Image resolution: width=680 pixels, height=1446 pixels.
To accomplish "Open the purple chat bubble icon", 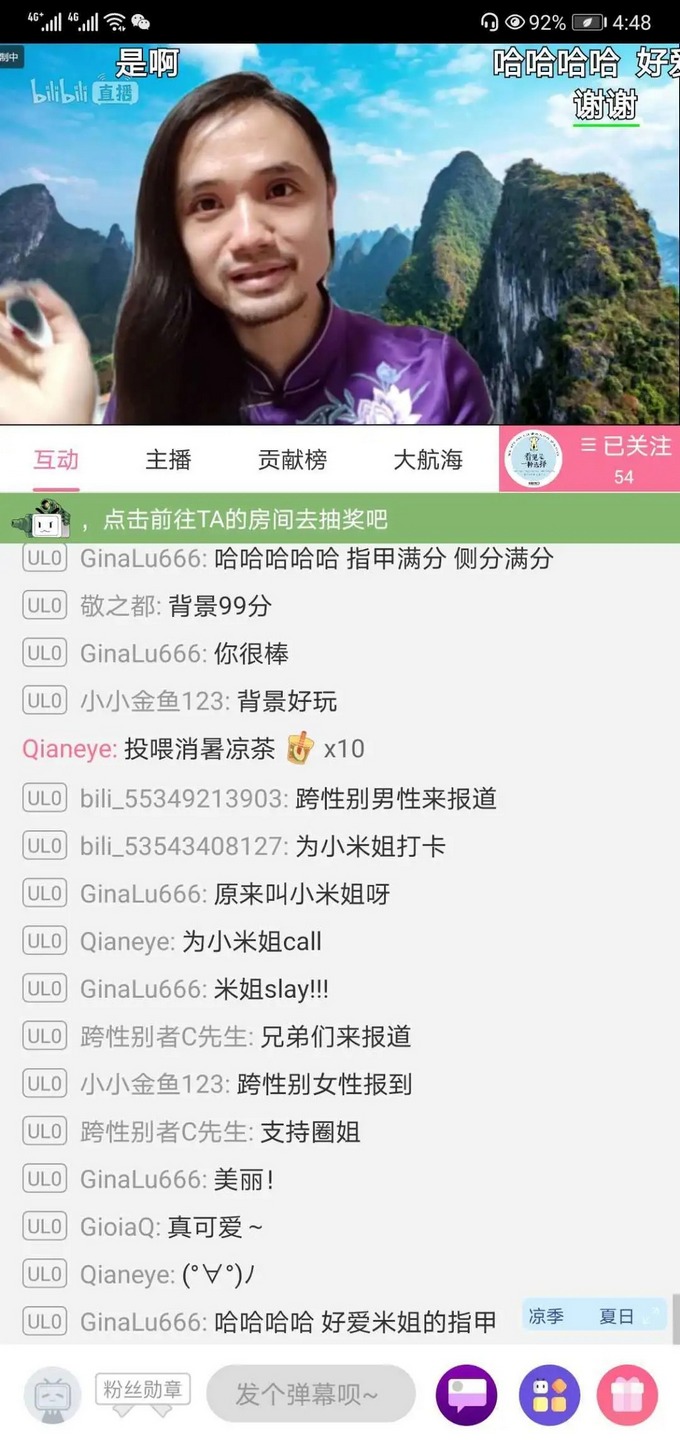I will point(466,1394).
